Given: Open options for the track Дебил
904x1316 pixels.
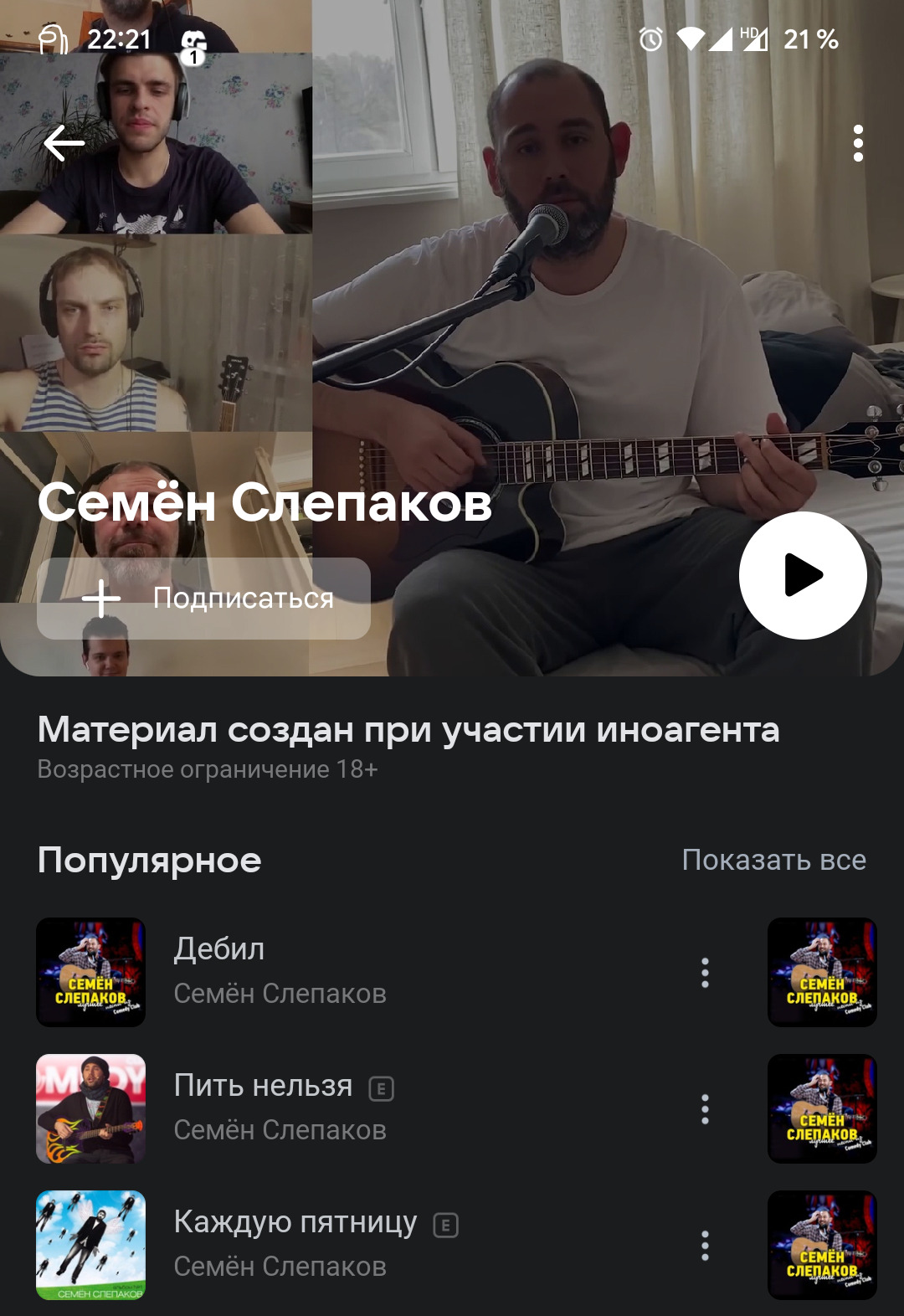Looking at the screenshot, I should coord(705,973).
